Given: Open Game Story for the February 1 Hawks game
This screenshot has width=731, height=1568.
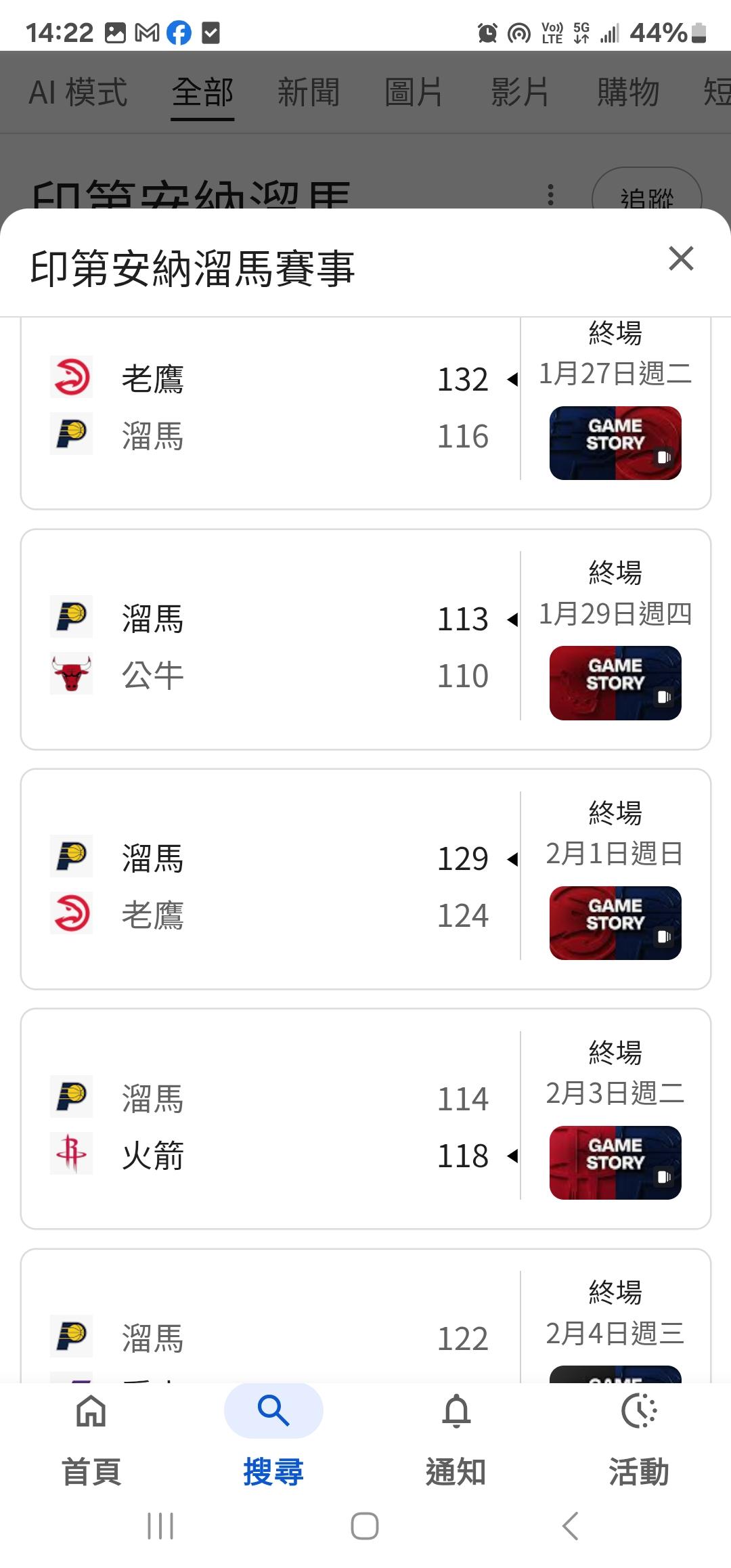Looking at the screenshot, I should 615,923.
